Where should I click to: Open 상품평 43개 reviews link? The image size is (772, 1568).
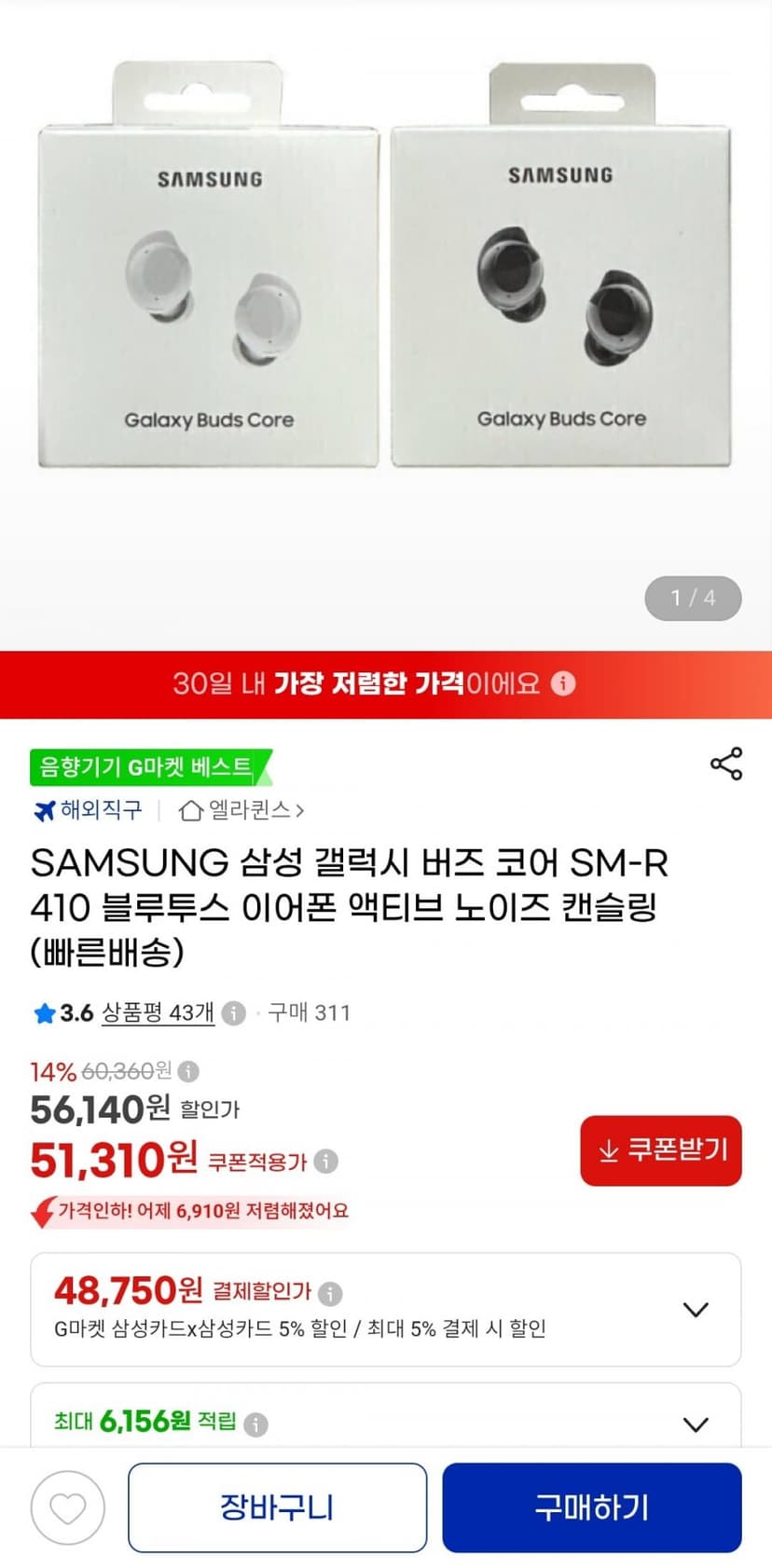click(x=158, y=1012)
